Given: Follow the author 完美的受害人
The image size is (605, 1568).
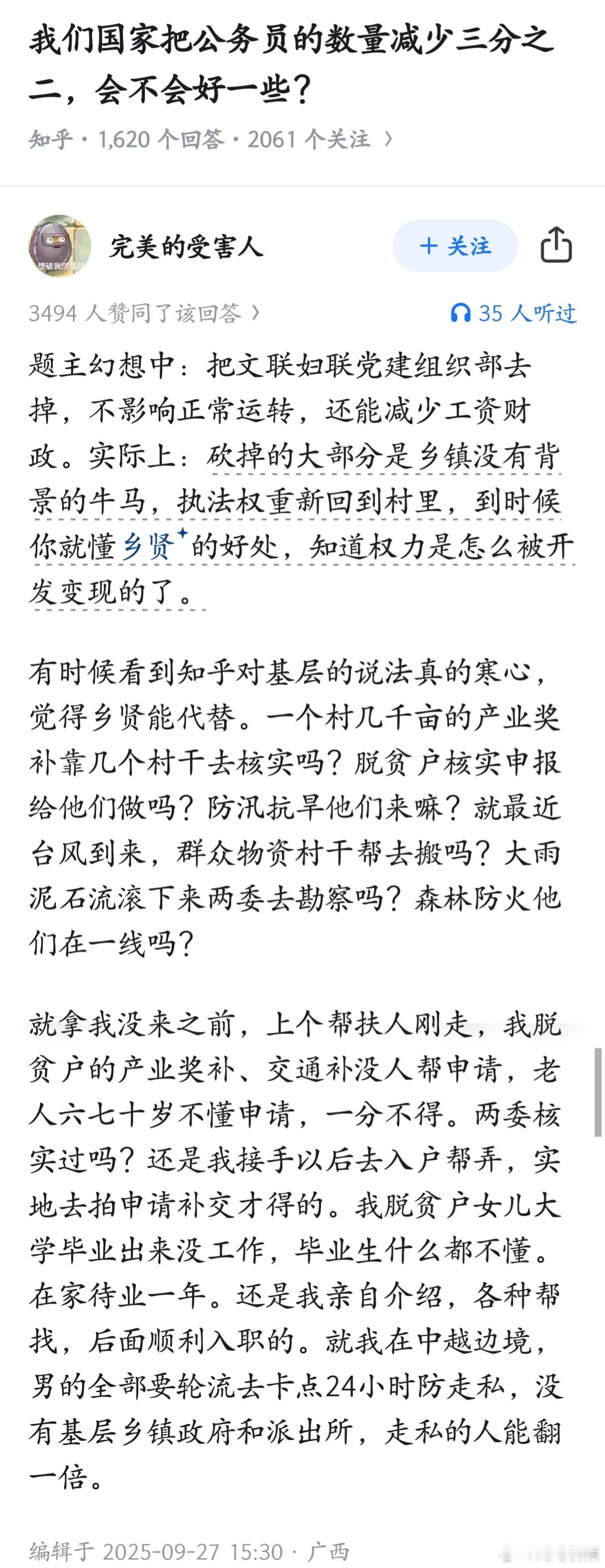Looking at the screenshot, I should 455,246.
